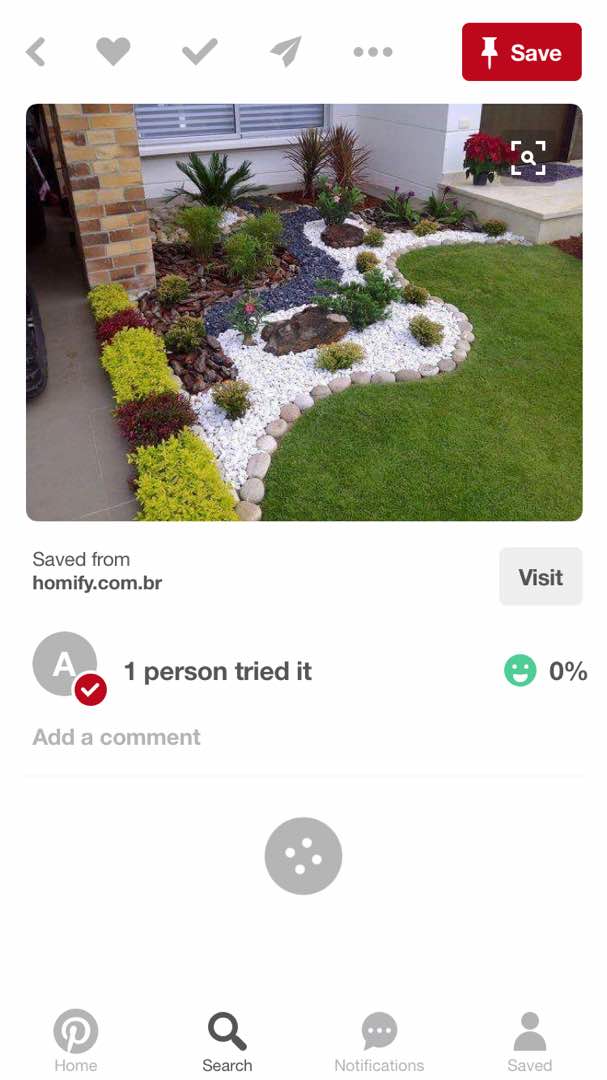Open the '1 person tried it' details
Viewport: 607px width, 1080px height.
217,672
